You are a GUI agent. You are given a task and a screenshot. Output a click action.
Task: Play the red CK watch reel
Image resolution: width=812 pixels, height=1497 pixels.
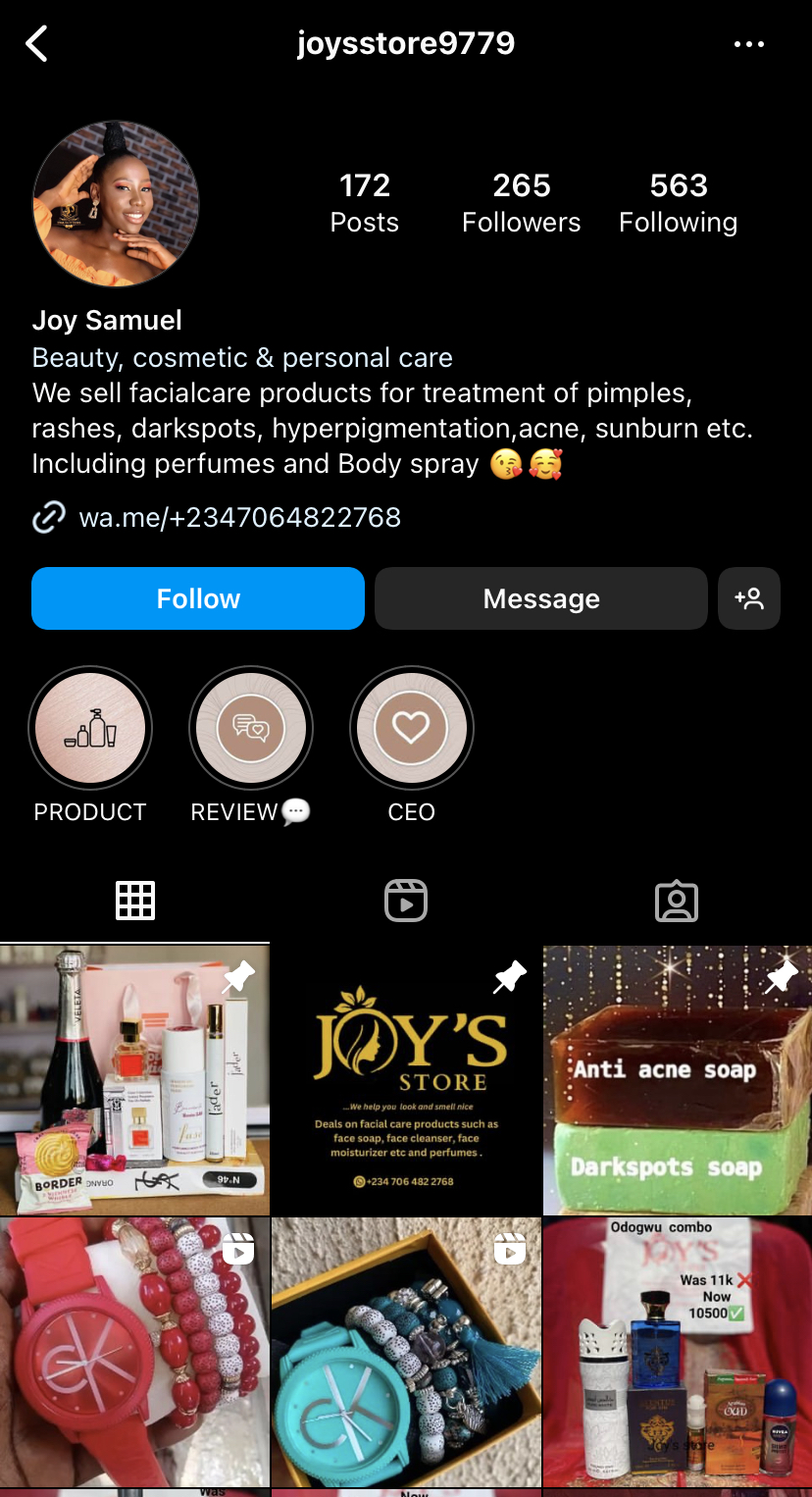tap(134, 1354)
